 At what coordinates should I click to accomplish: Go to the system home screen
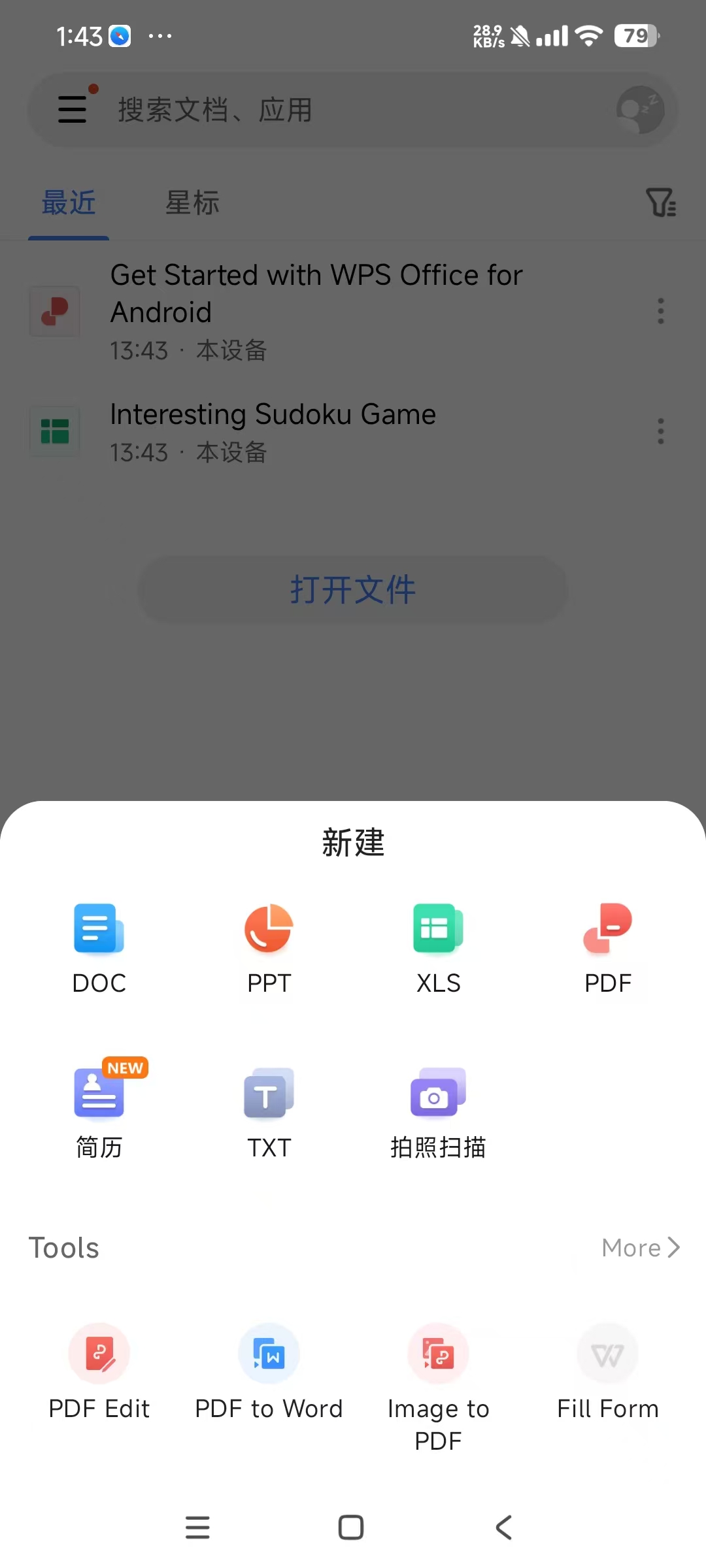[x=351, y=1527]
